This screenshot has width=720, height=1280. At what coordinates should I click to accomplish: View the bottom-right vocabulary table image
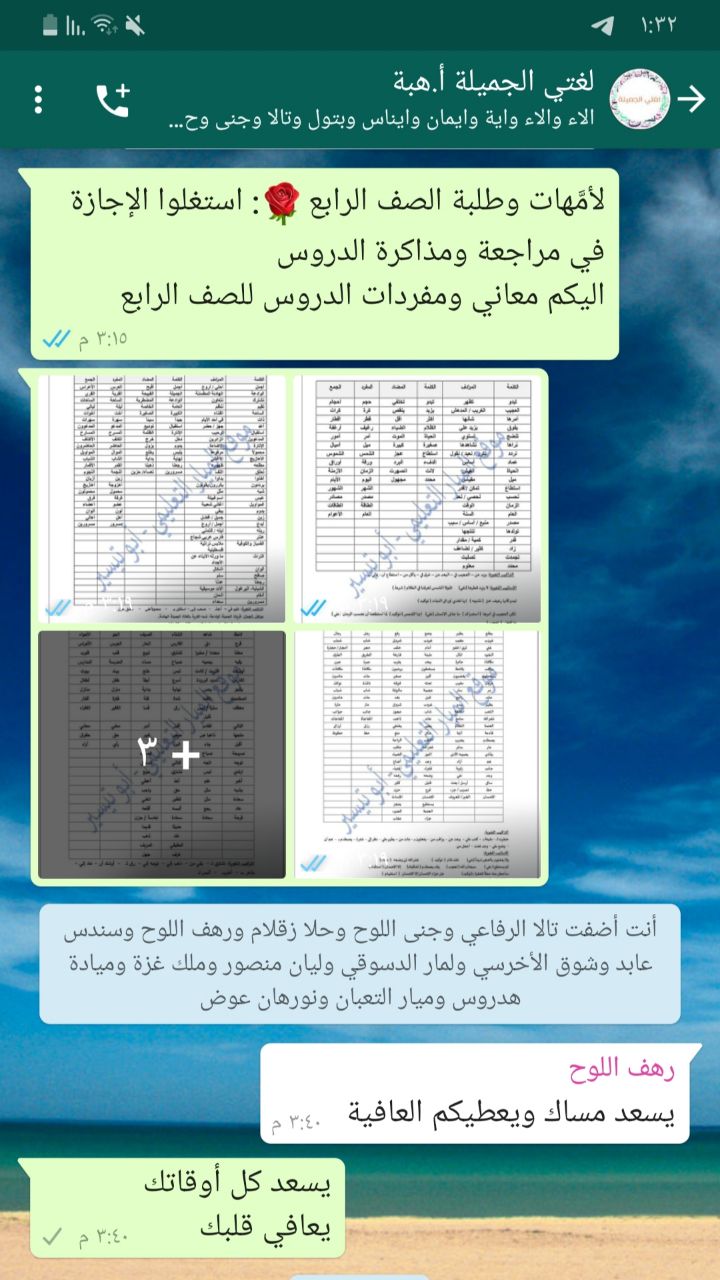point(417,754)
